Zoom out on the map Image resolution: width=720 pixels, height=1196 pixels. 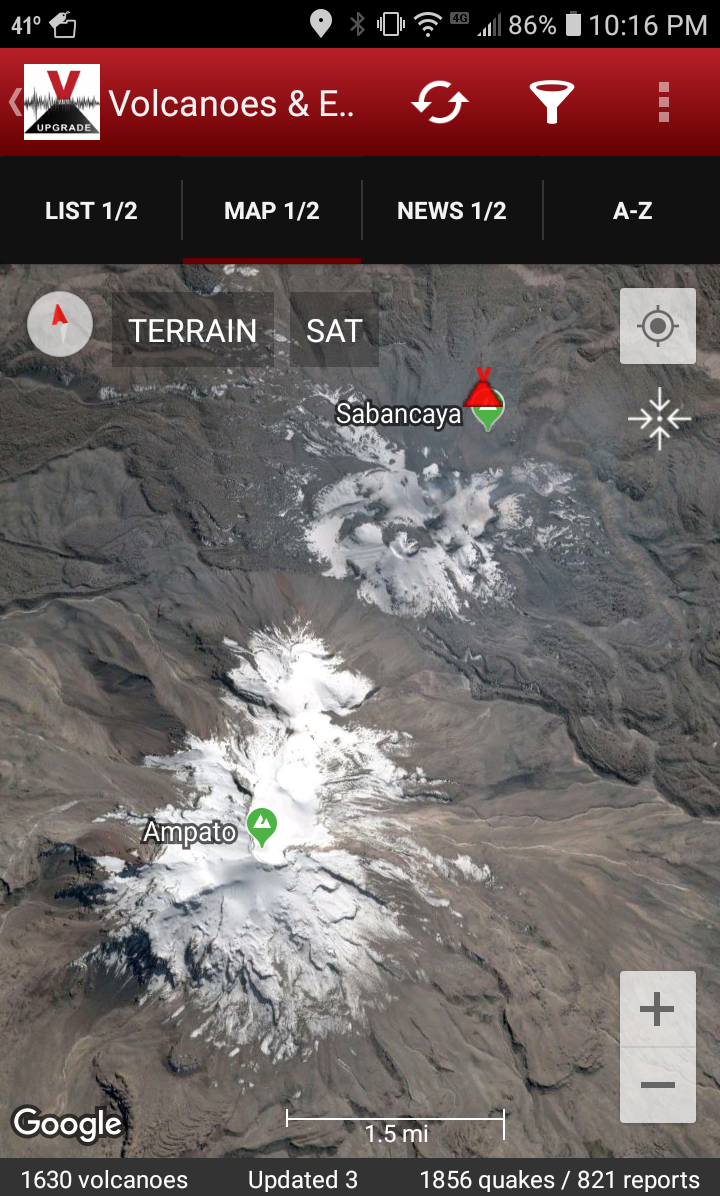[x=657, y=1085]
